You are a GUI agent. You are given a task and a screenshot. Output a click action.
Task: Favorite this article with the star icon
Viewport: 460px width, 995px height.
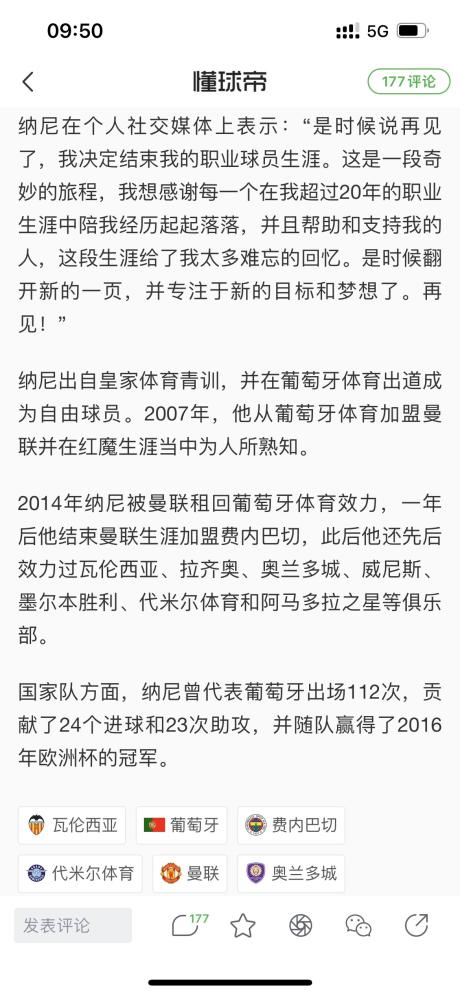242,926
